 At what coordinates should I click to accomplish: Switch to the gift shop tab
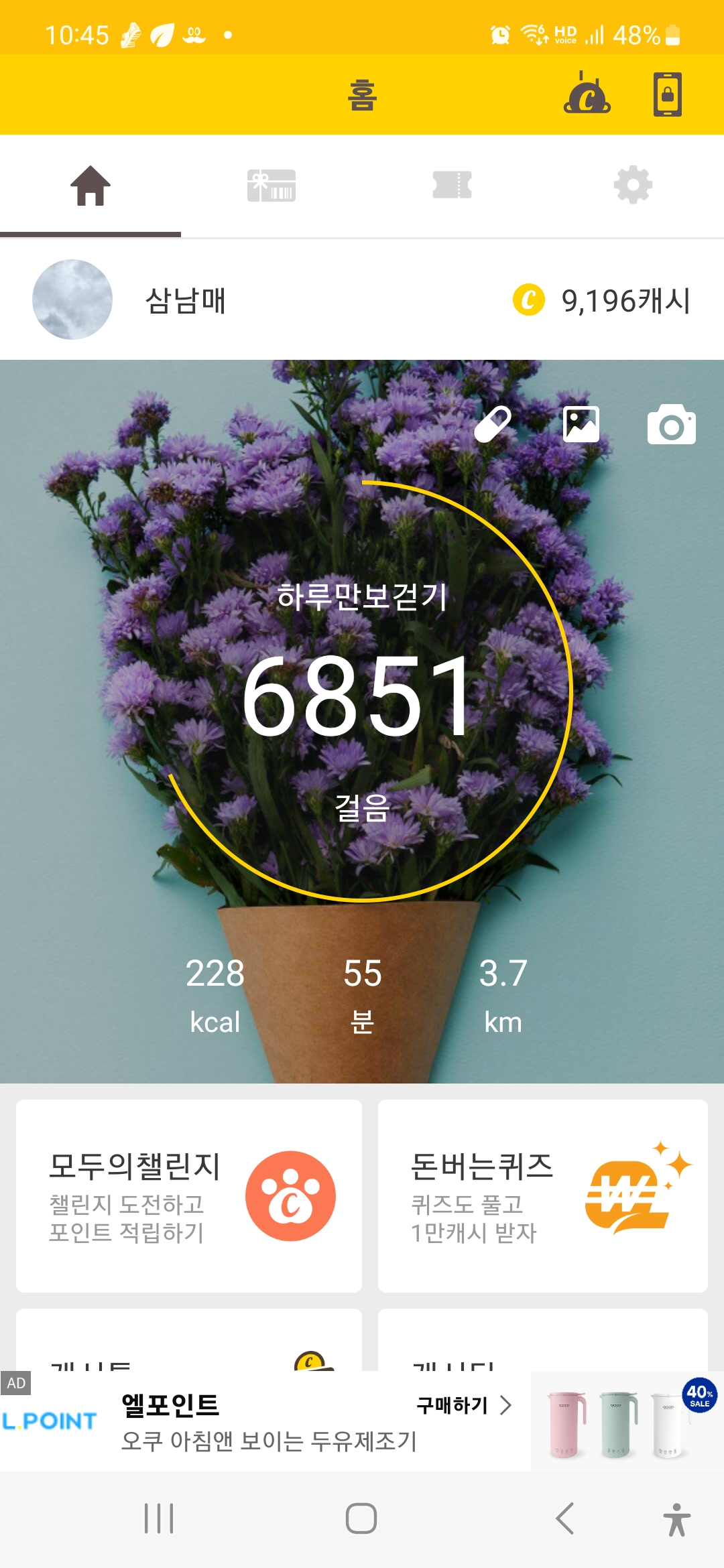pyautogui.click(x=271, y=186)
